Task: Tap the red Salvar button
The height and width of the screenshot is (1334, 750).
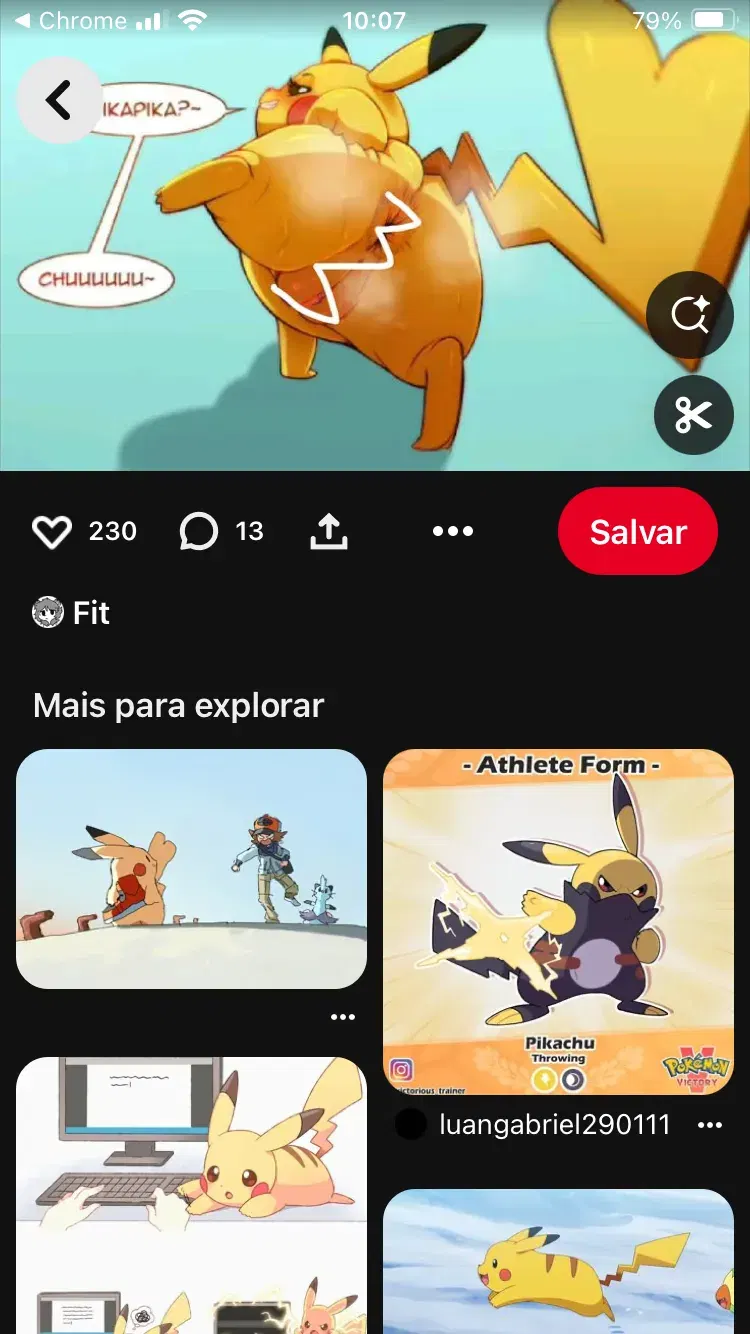Action: (638, 532)
